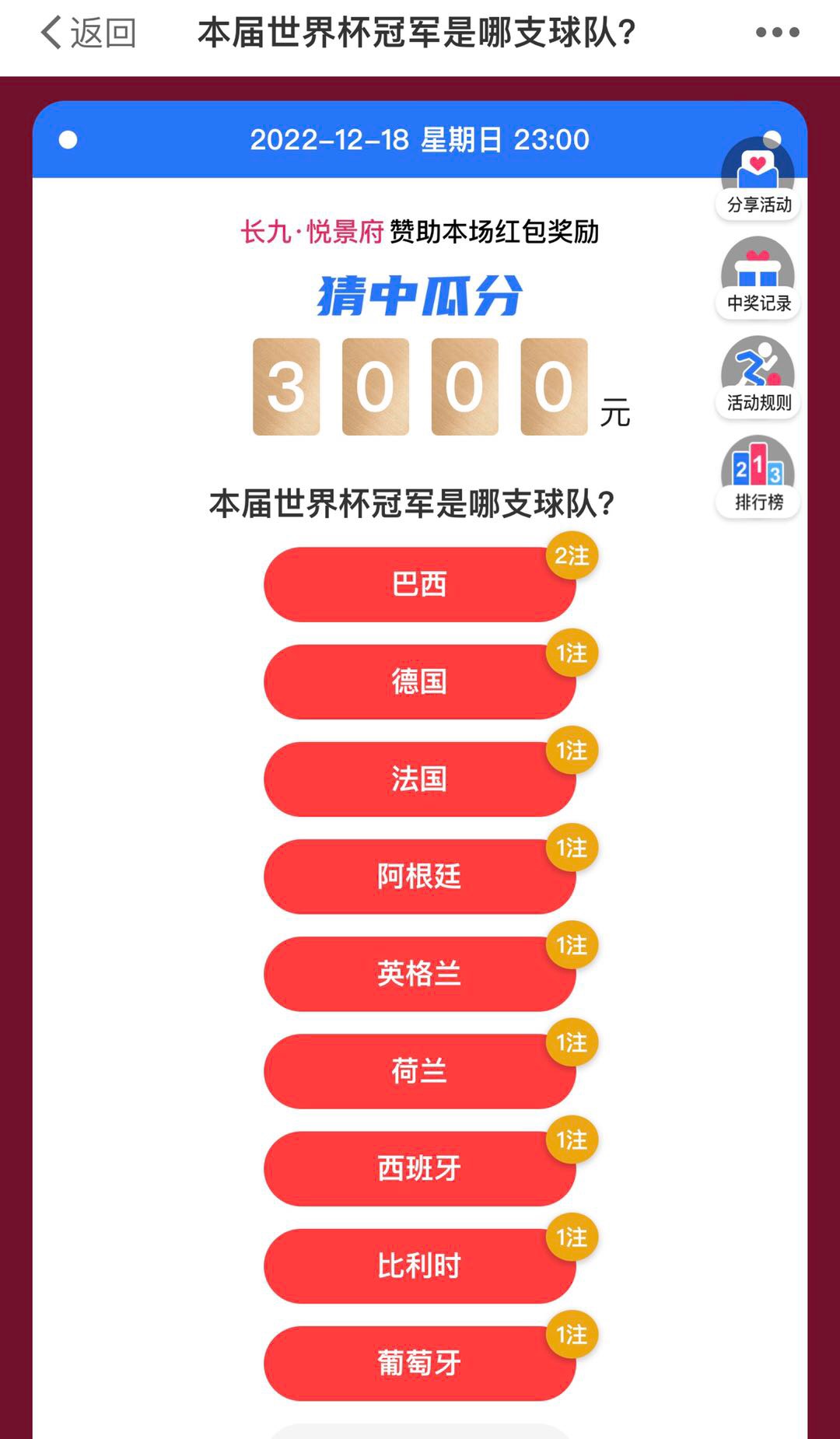Vote for 英格兰 to win

click(x=419, y=973)
